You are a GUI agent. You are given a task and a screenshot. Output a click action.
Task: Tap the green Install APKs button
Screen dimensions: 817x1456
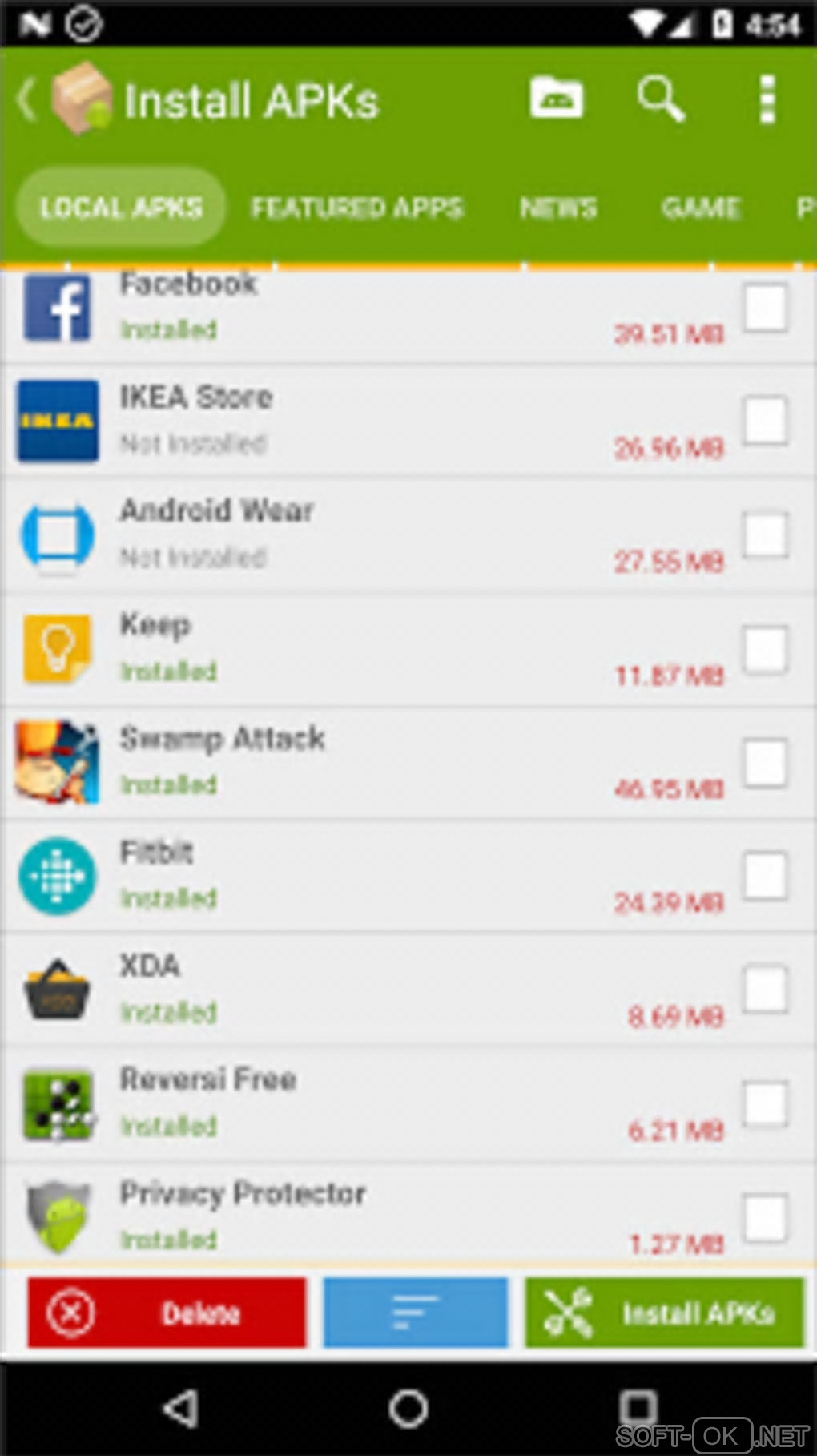tap(664, 1313)
